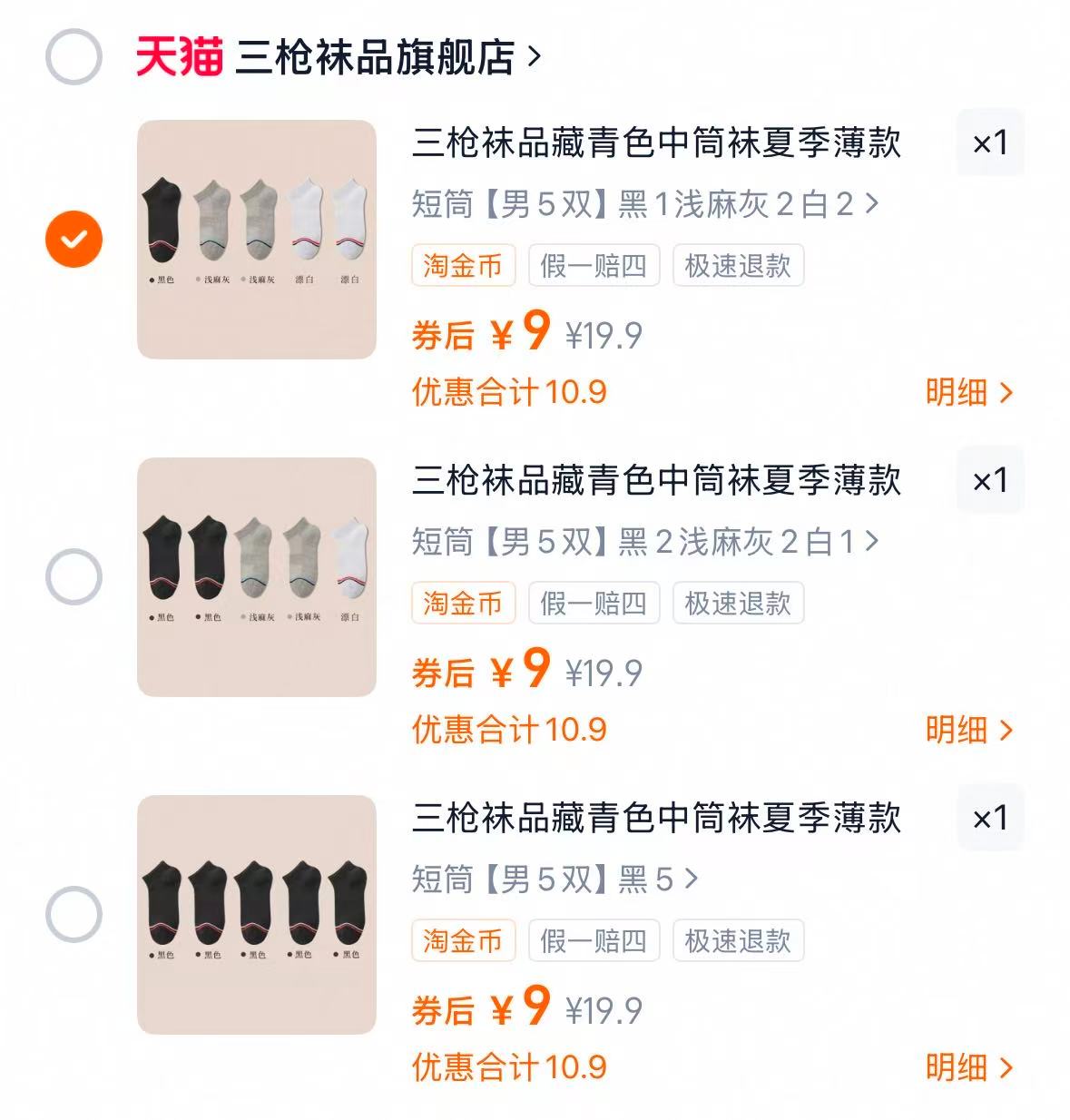This screenshot has width=1070, height=1120.
Task: Click the 优惠合计10.9 discount text
Action: [x=508, y=391]
